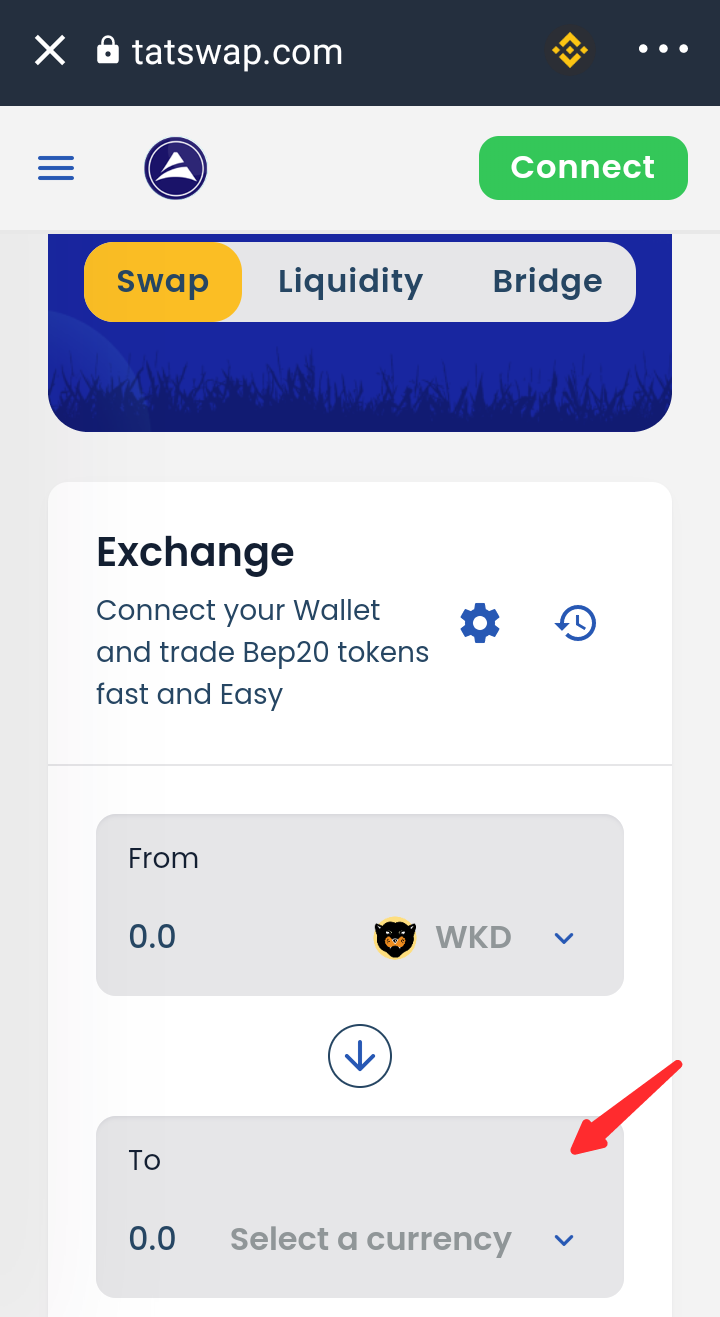Close the in-app browser page
The height and width of the screenshot is (1317, 720).
click(50, 50)
